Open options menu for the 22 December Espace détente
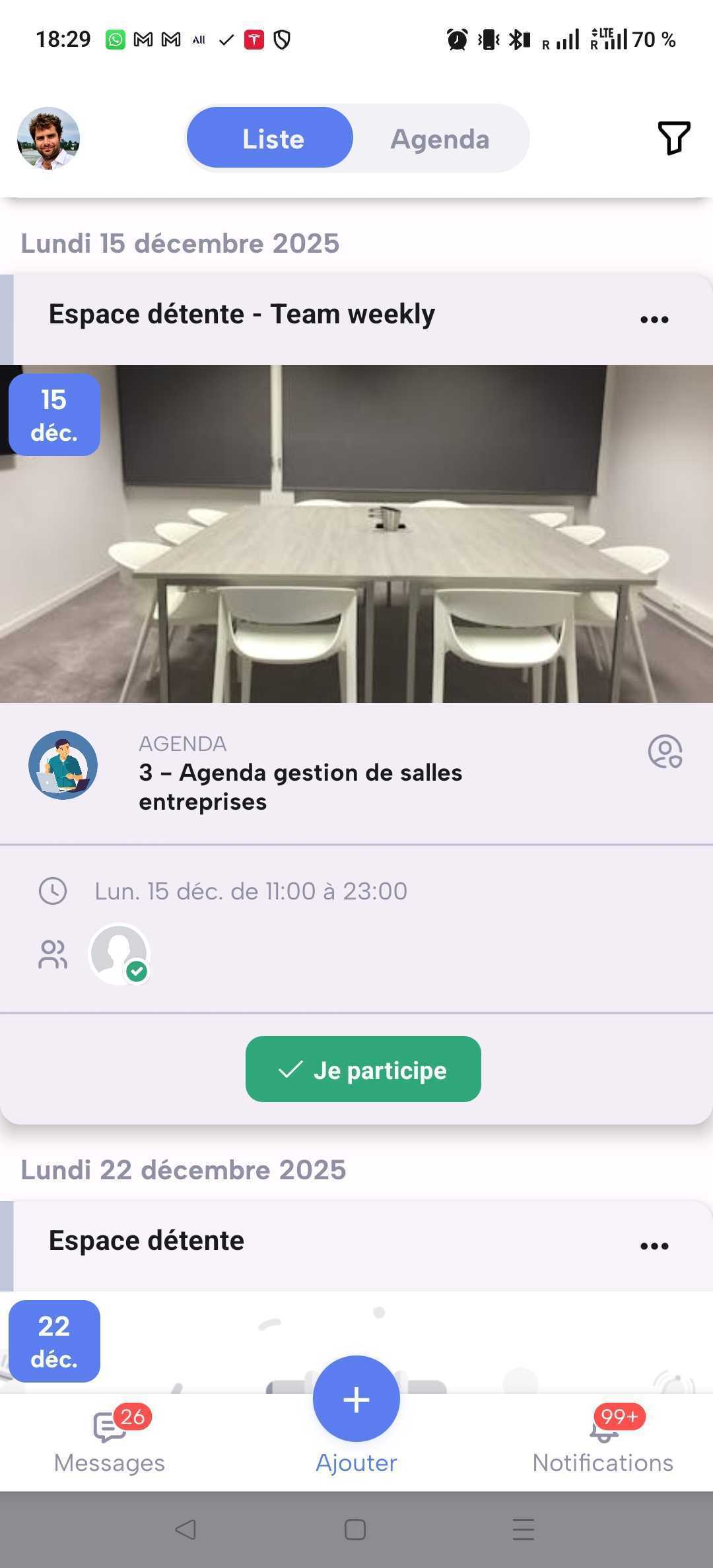The width and height of the screenshot is (713, 1568). 654,1247
